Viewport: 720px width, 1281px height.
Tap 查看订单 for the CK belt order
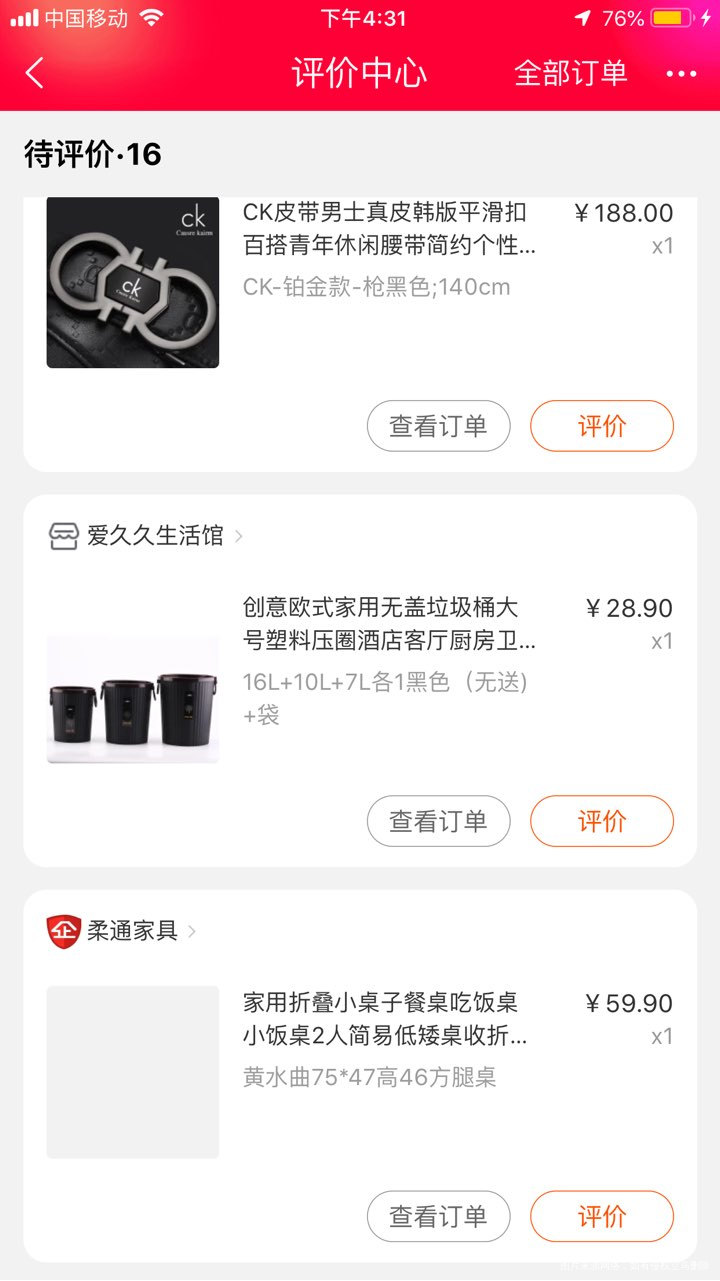click(x=438, y=425)
